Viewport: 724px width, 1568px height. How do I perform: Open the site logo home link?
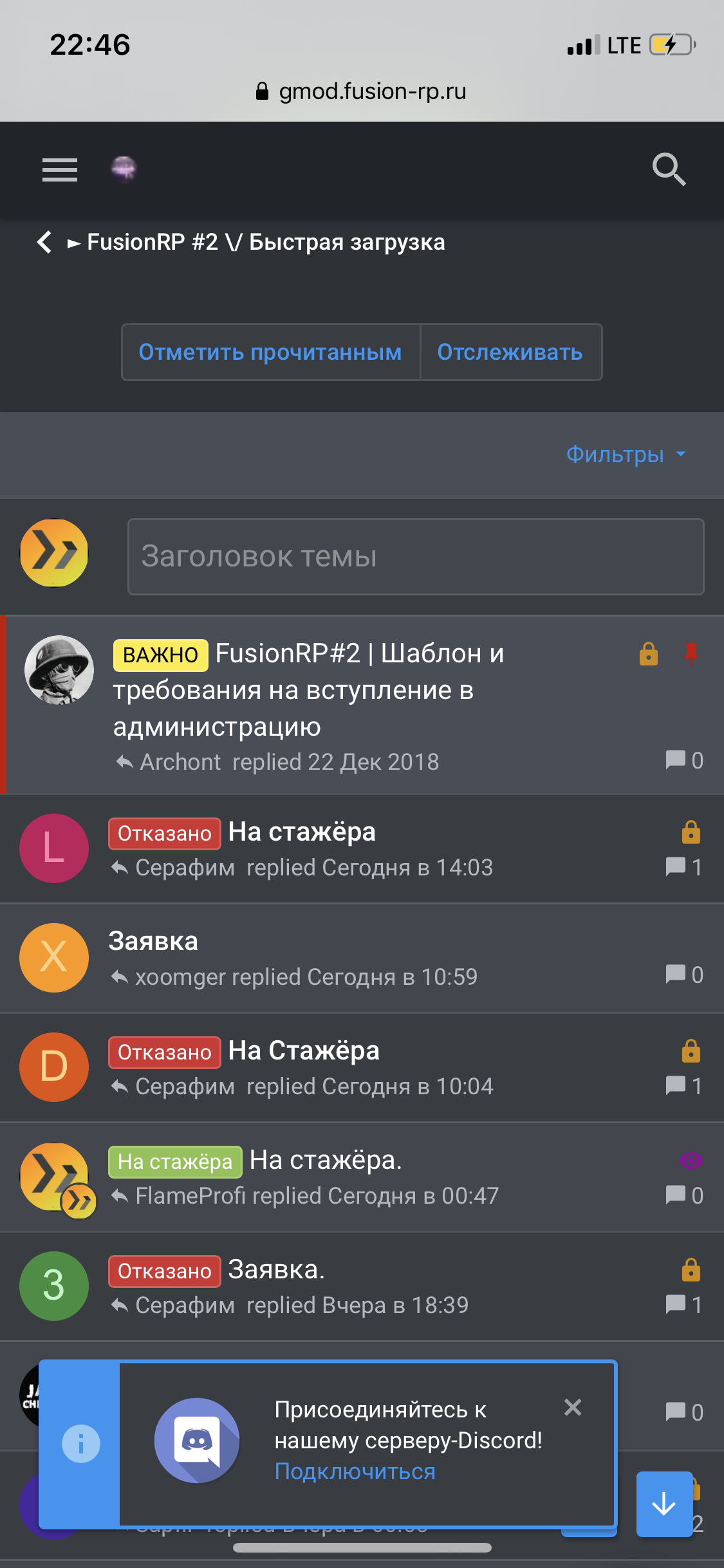point(124,170)
